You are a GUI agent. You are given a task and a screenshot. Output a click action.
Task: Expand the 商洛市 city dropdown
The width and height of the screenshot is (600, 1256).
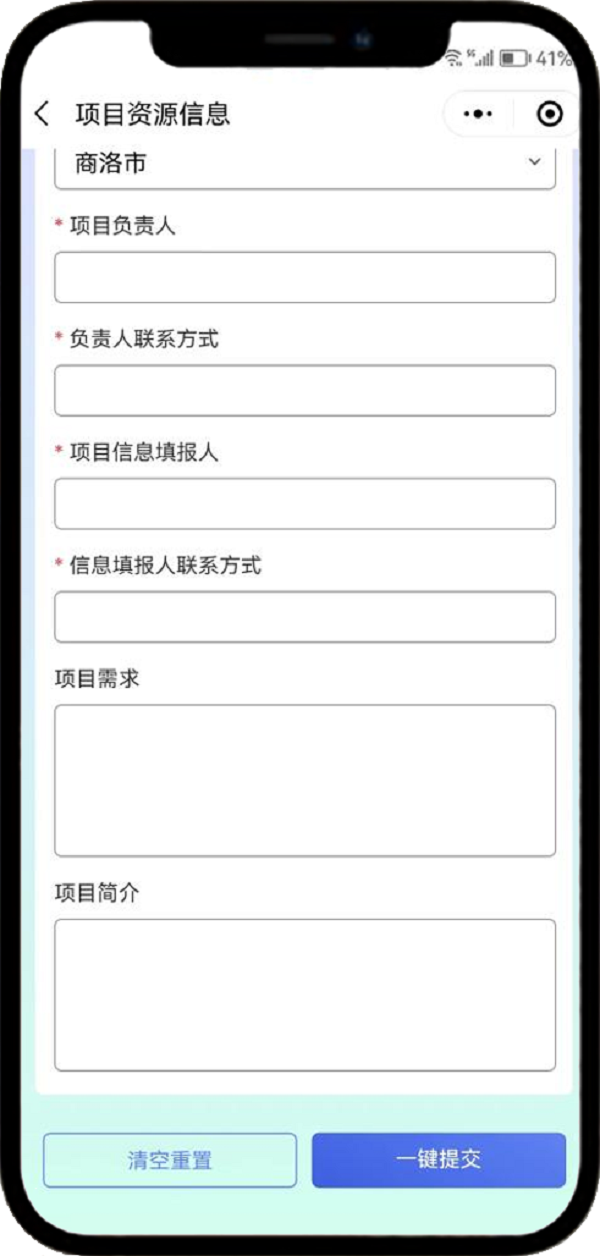tap(305, 165)
